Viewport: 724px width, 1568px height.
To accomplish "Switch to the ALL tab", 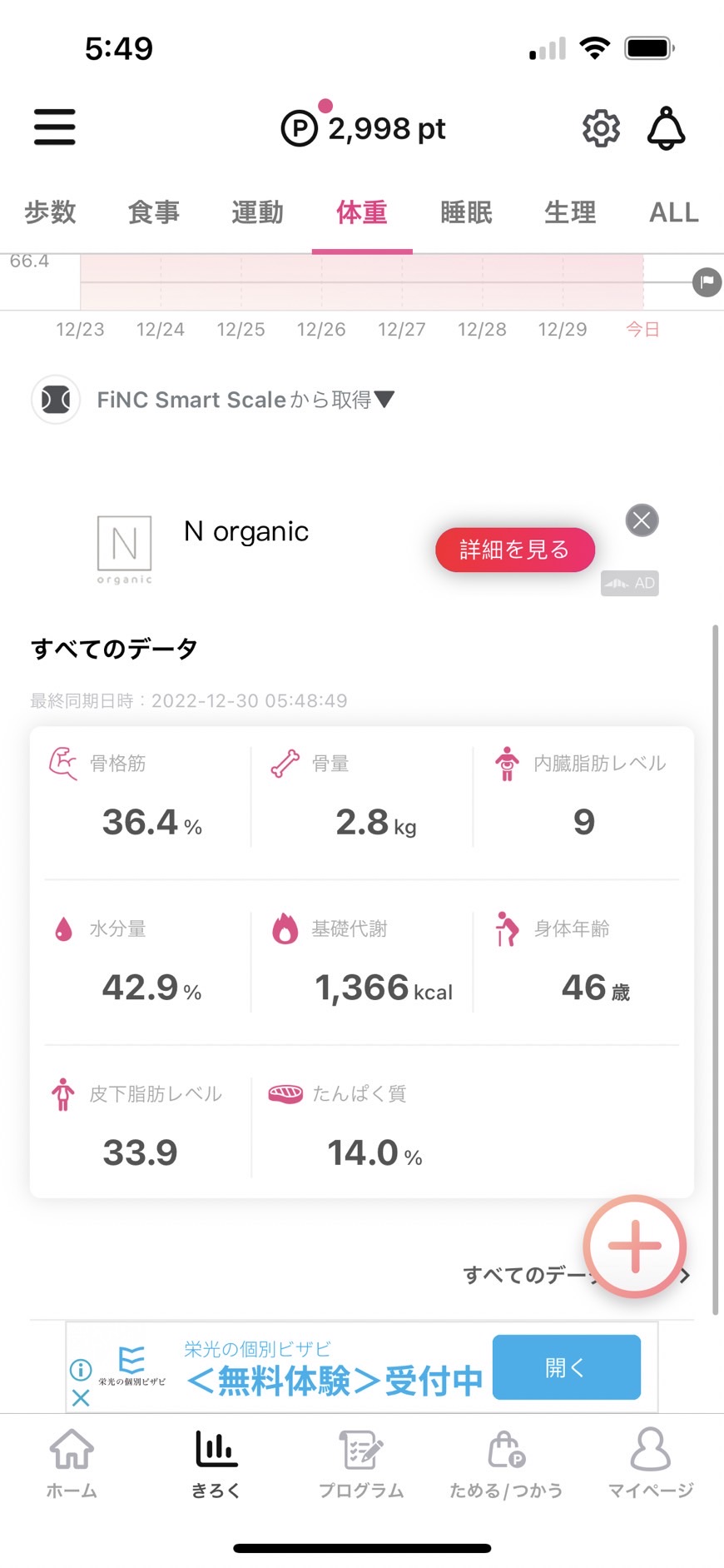I will (x=674, y=212).
